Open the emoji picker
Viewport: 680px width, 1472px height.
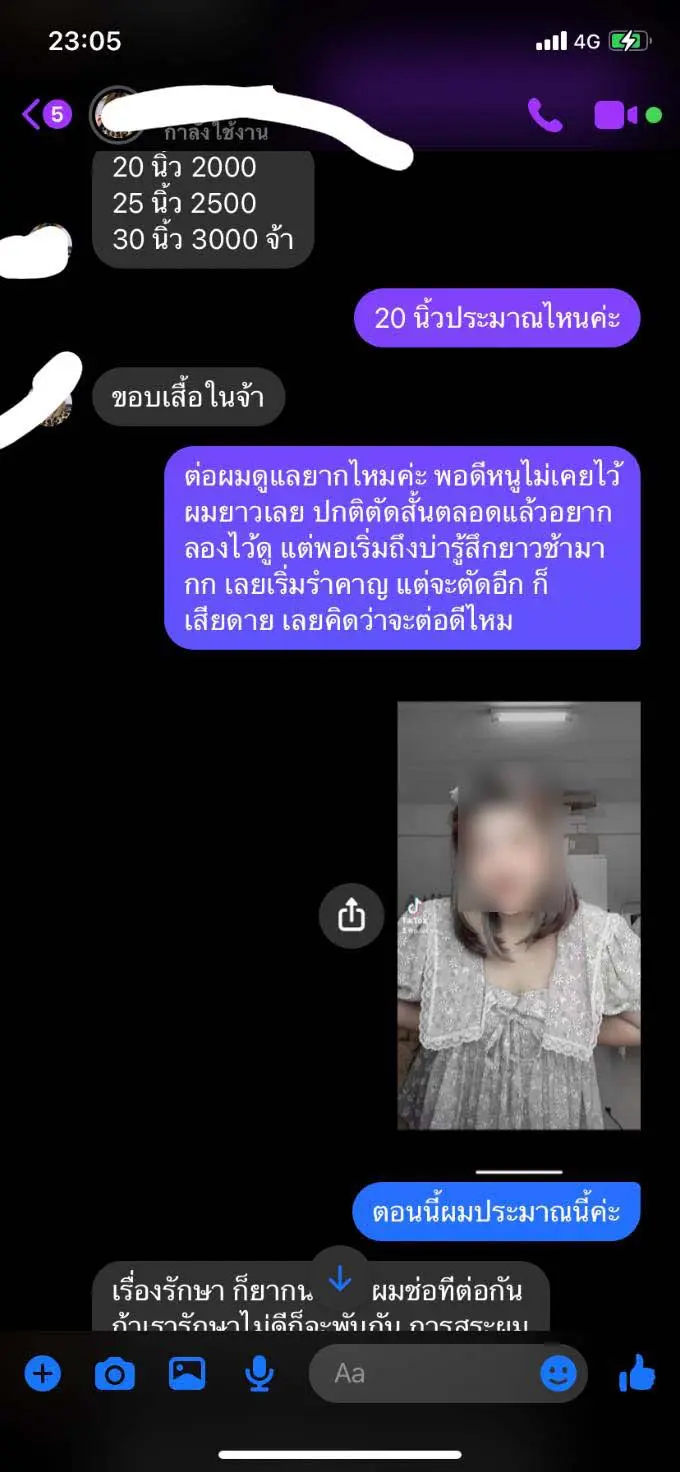click(558, 1373)
